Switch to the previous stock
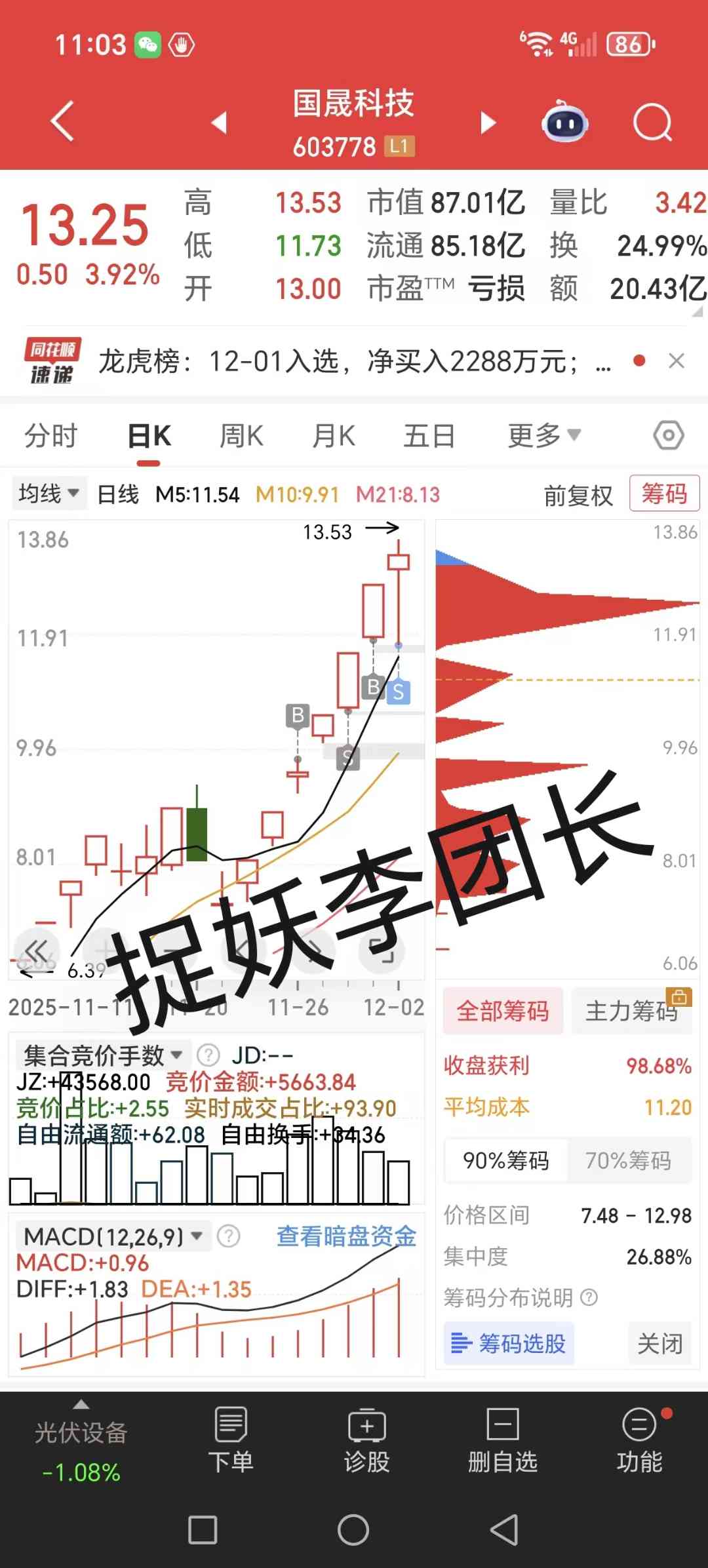The image size is (708, 1568). 220,123
